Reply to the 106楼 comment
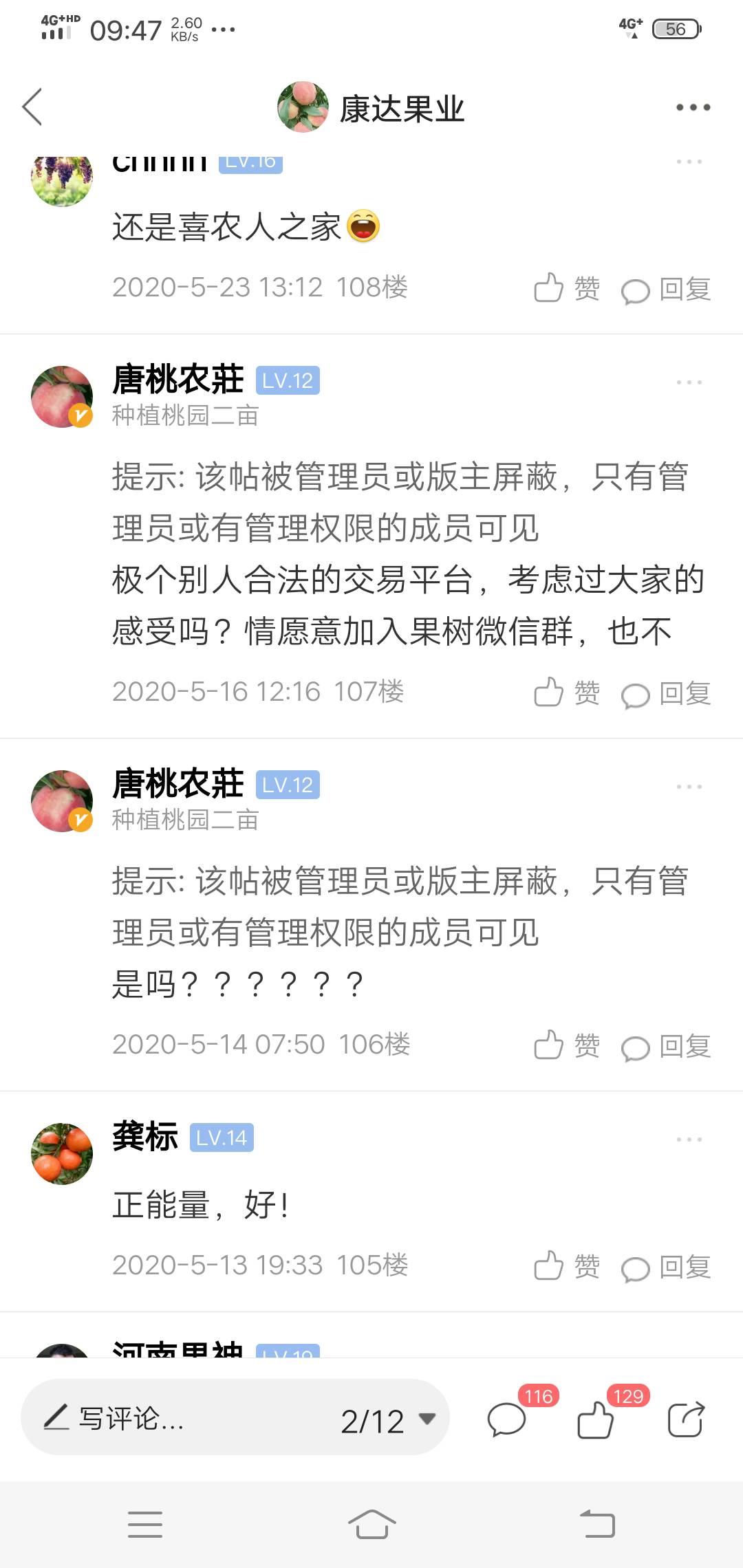The height and width of the screenshot is (1568, 743). (x=666, y=1047)
